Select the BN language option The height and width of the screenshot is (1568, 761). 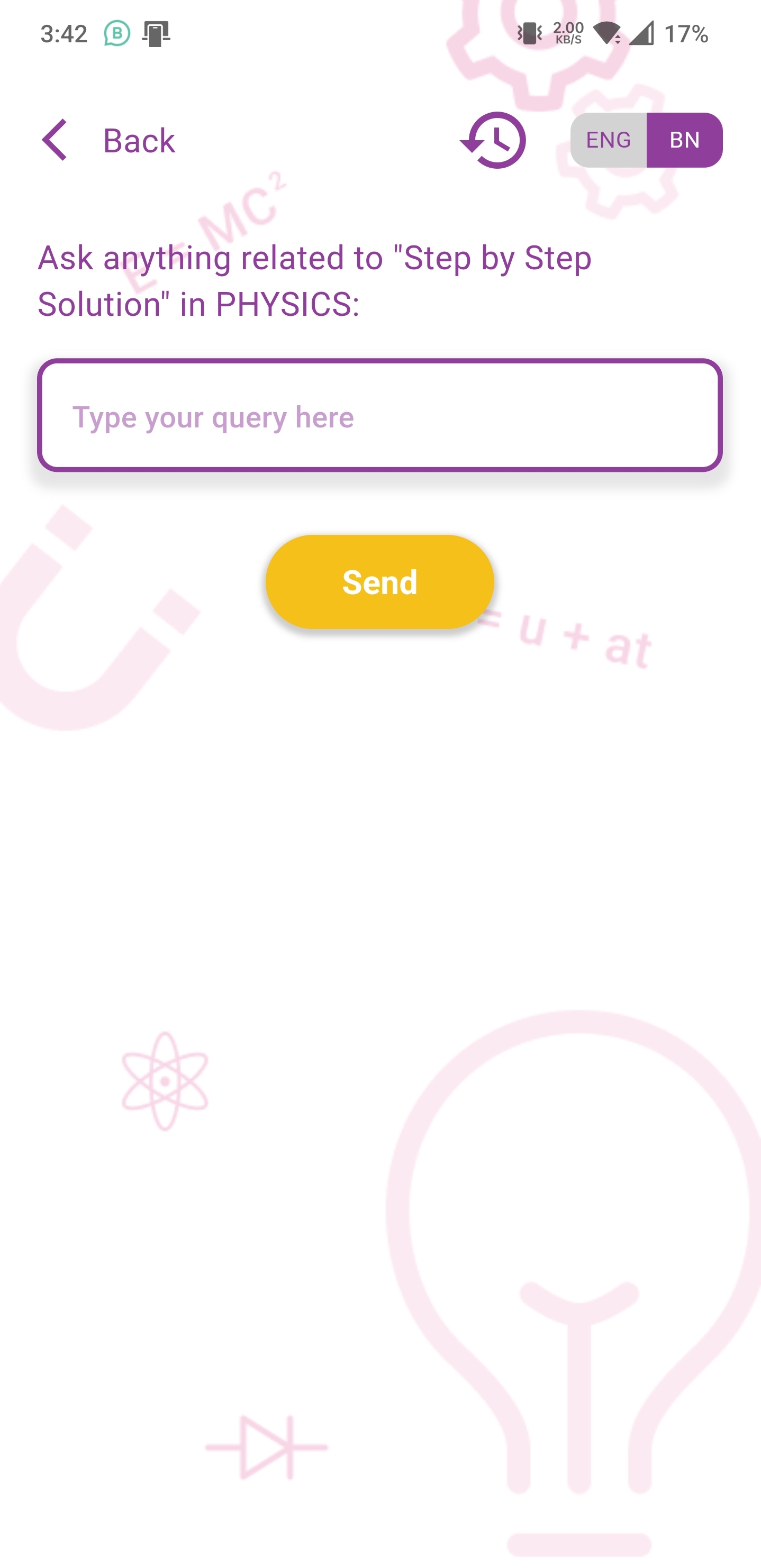point(684,140)
